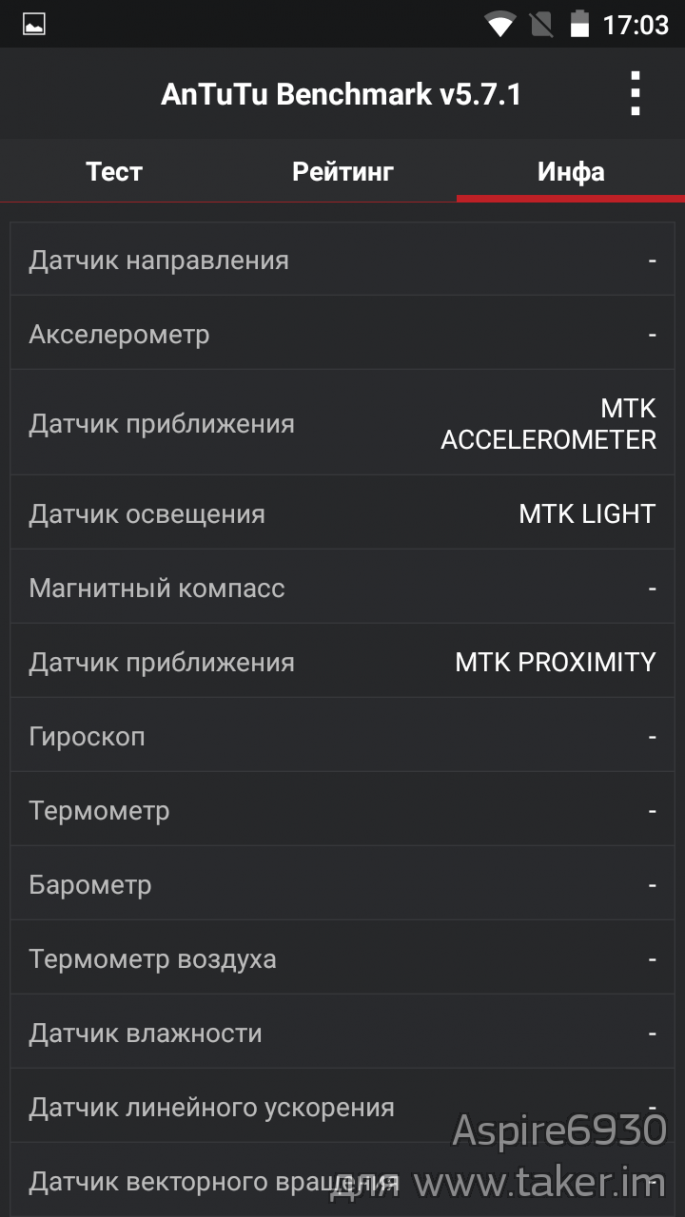The width and height of the screenshot is (685, 1217).
Task: Select the Инфа tab
Action: pos(571,171)
